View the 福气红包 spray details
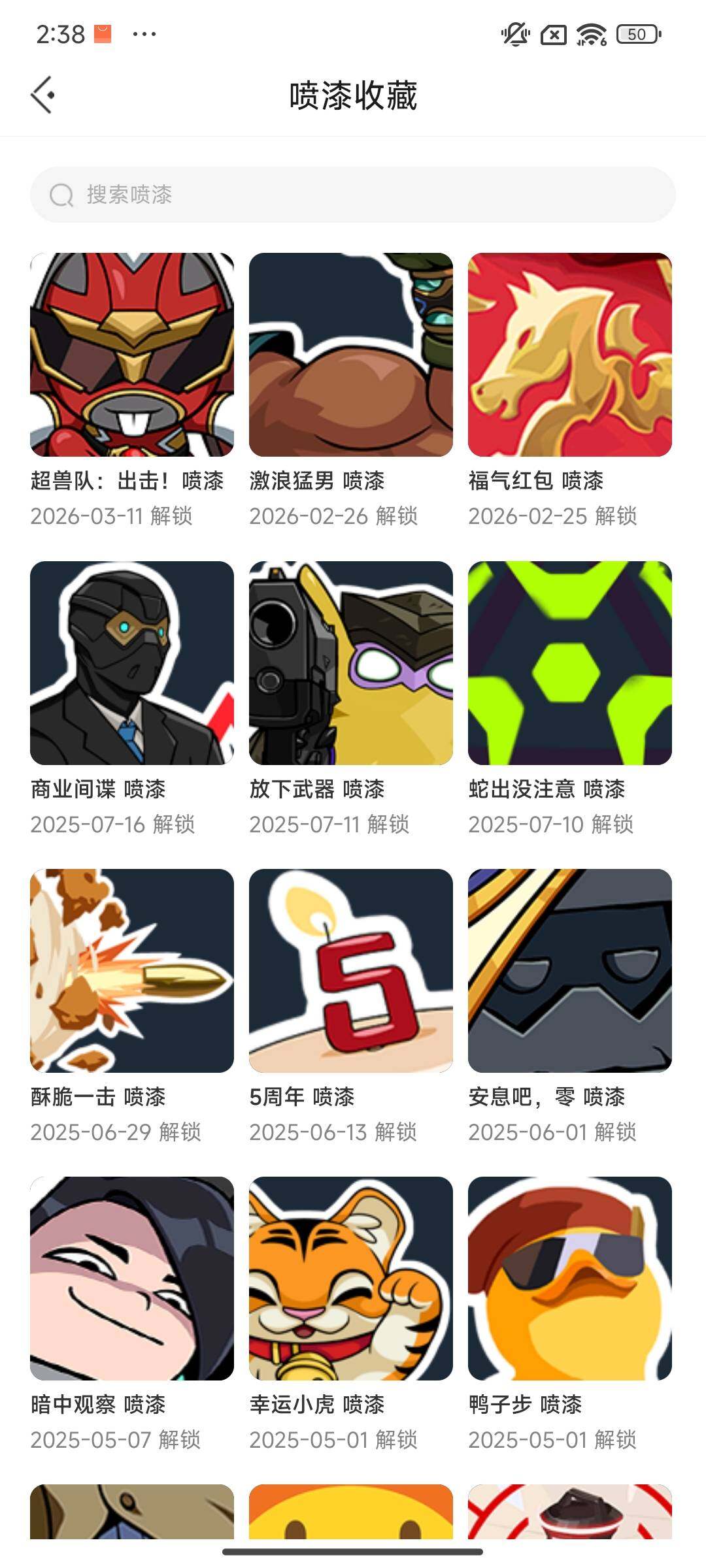 tap(571, 356)
